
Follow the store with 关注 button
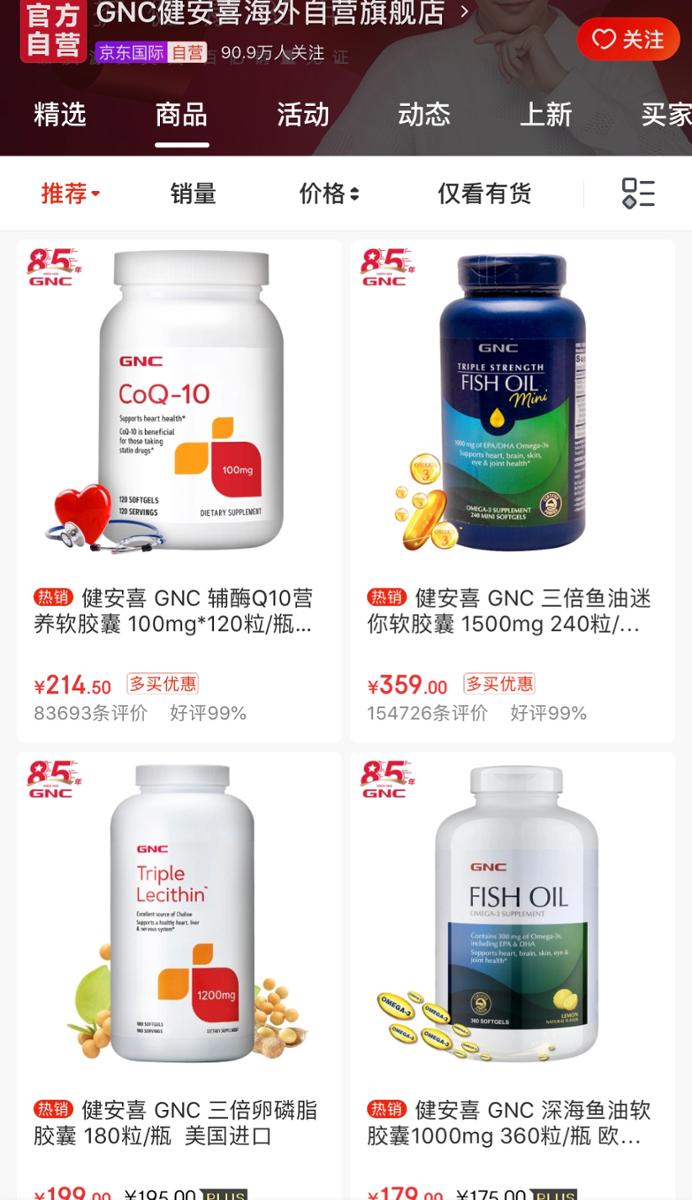coord(629,39)
